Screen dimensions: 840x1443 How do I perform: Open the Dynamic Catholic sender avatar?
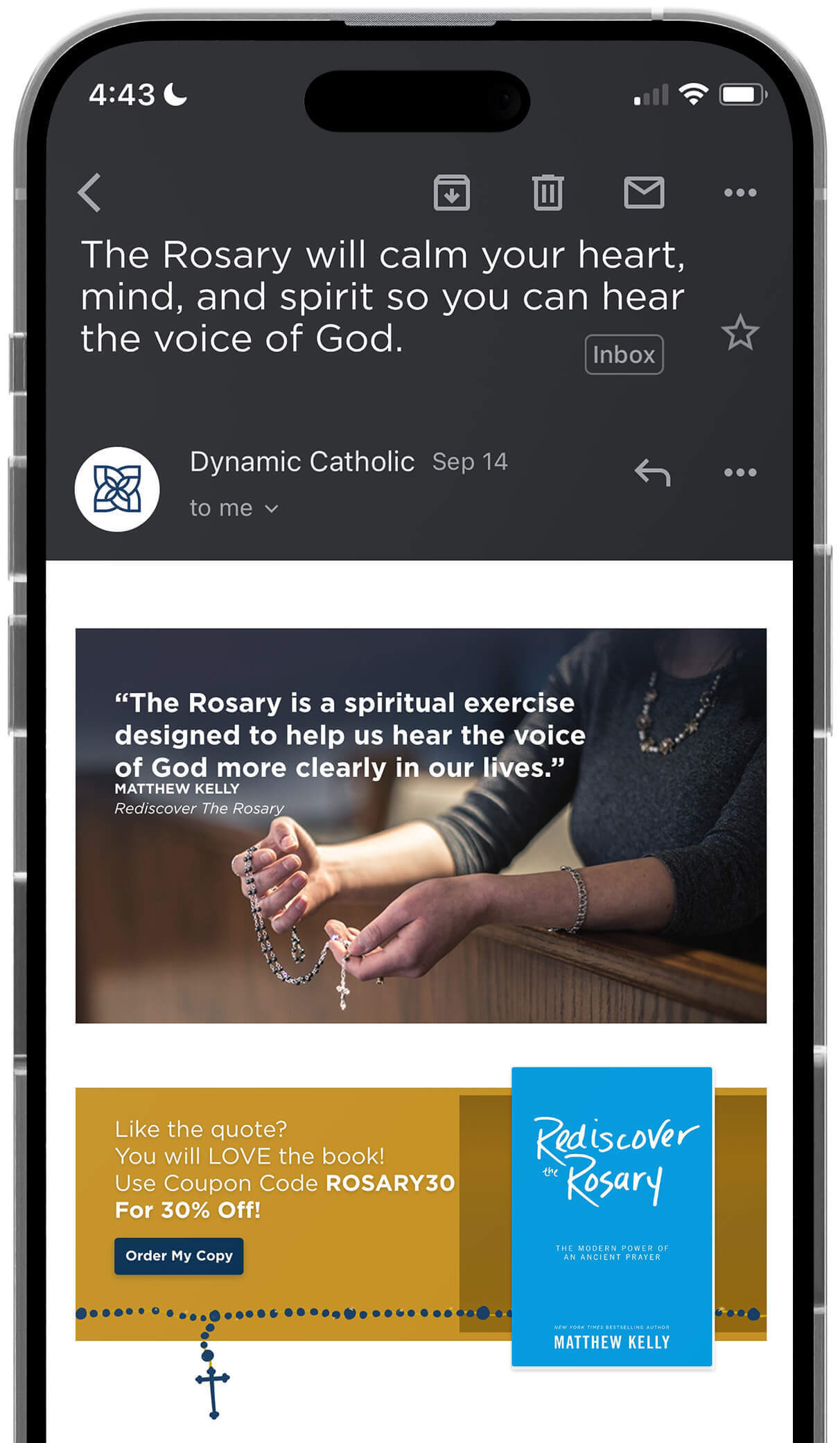117,489
